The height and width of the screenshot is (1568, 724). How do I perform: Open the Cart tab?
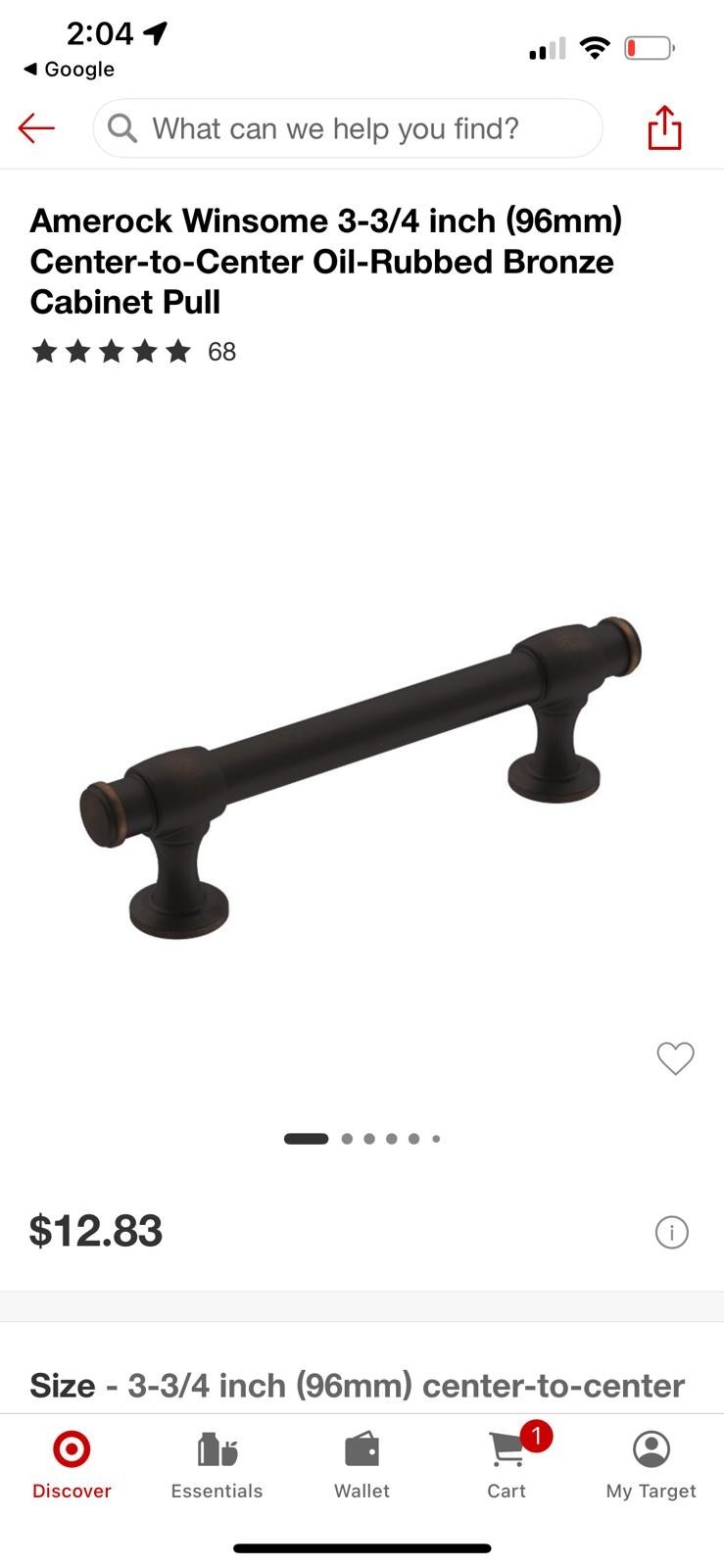pyautogui.click(x=507, y=1465)
